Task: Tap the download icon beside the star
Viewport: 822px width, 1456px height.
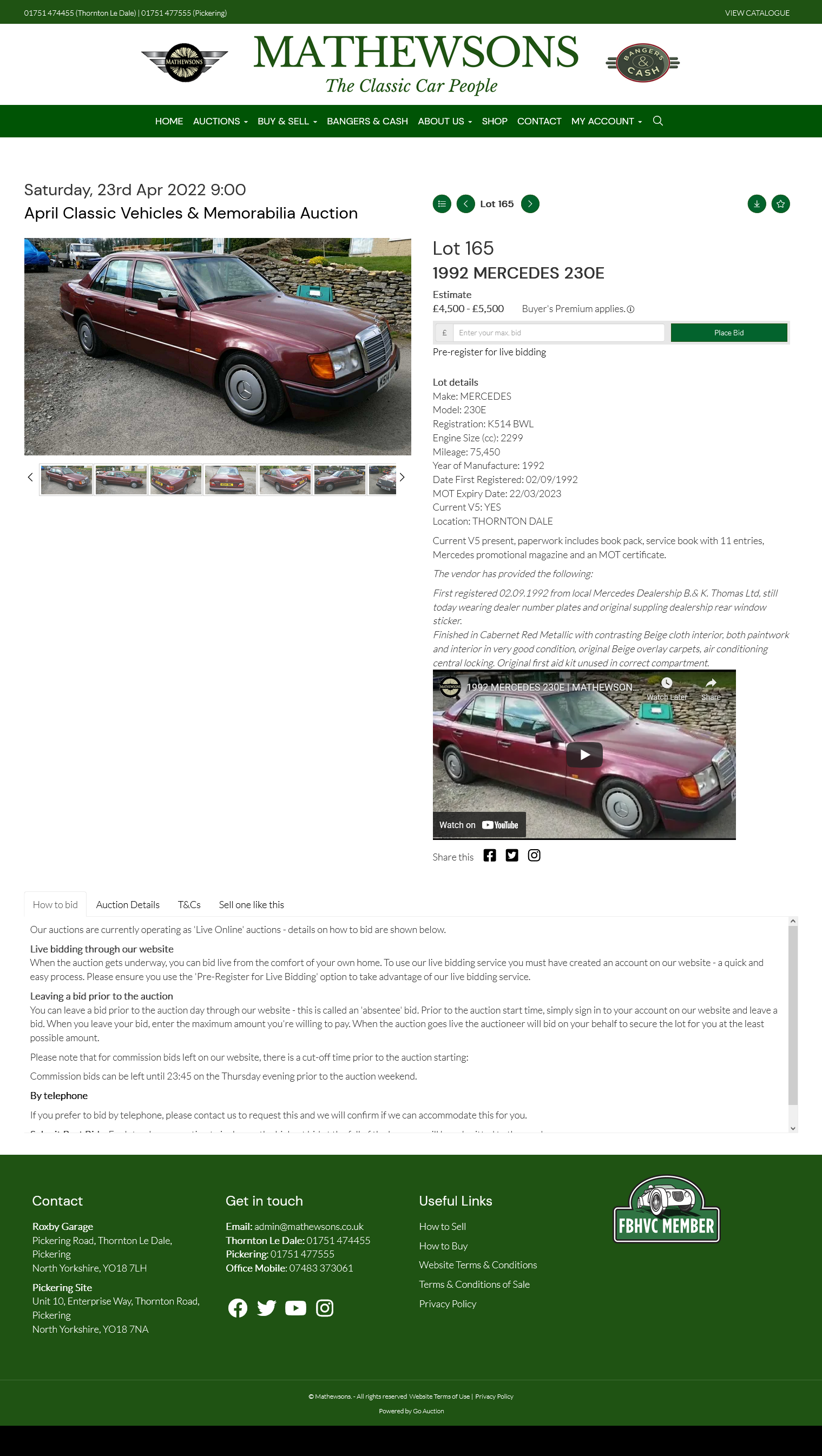Action: 757,204
